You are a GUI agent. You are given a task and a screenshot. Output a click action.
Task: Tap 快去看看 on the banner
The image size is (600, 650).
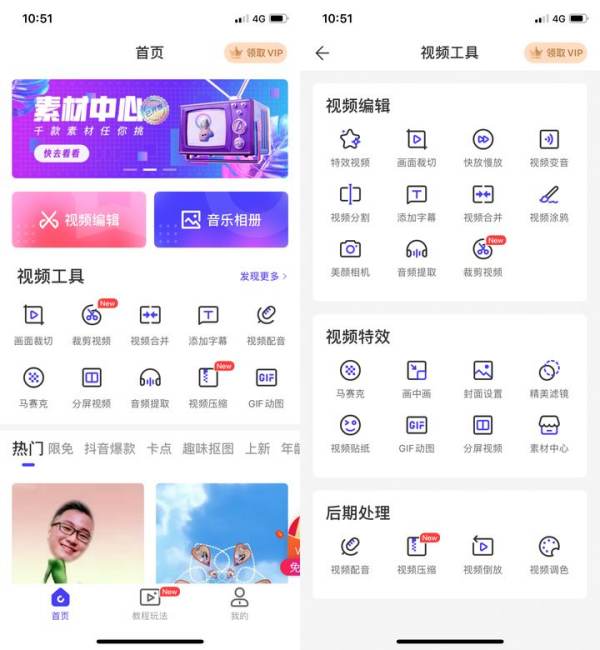point(62,153)
